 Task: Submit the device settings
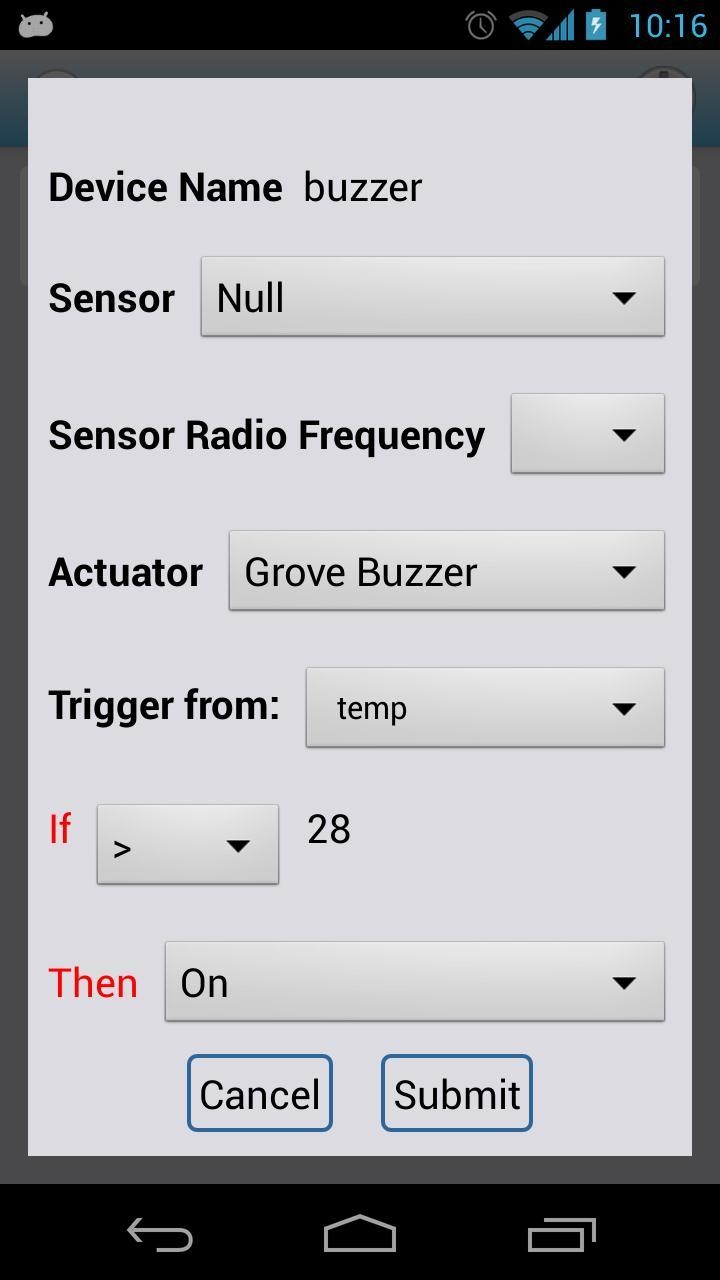click(x=457, y=1094)
